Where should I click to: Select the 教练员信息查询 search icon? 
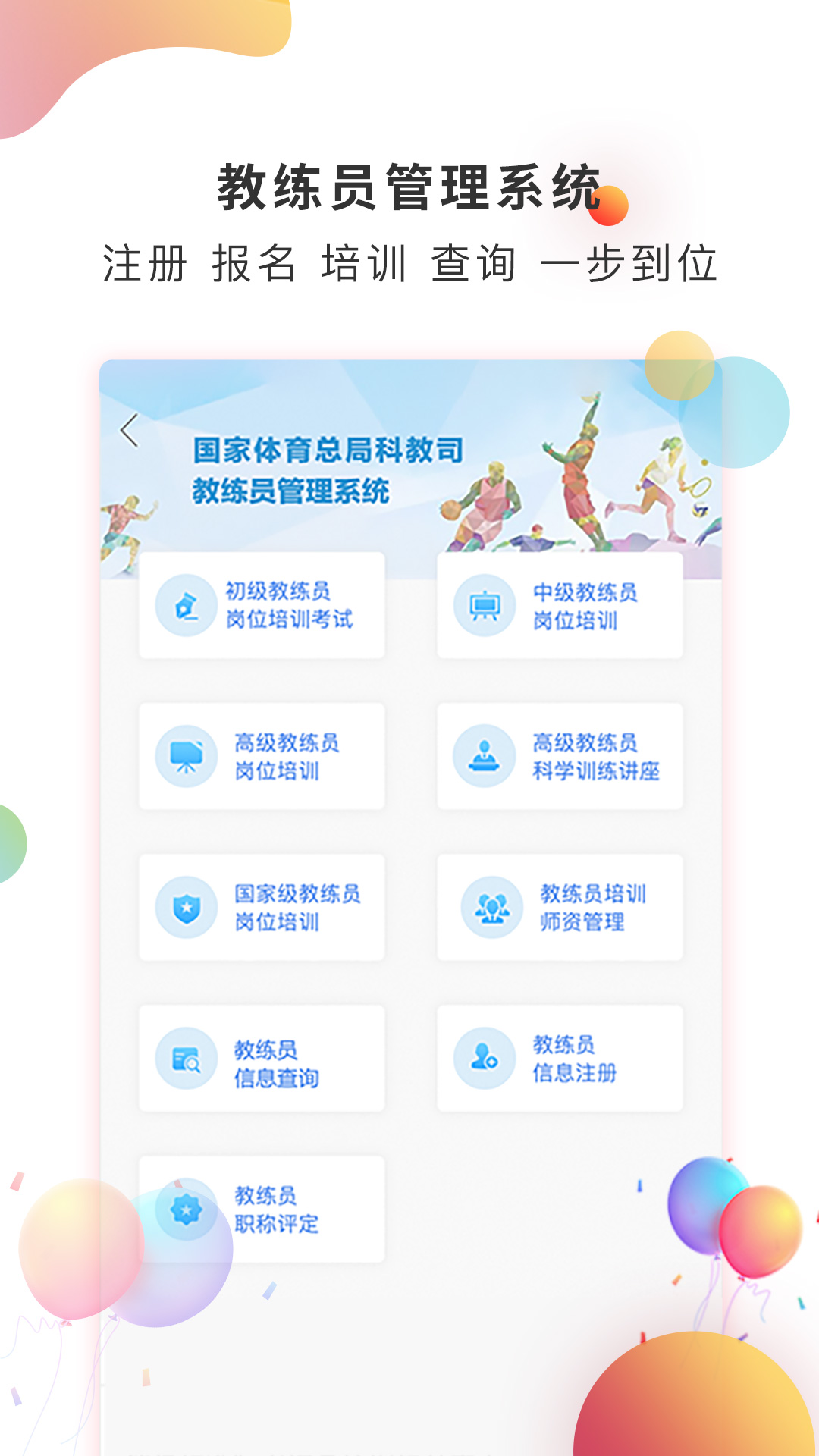186,1057
